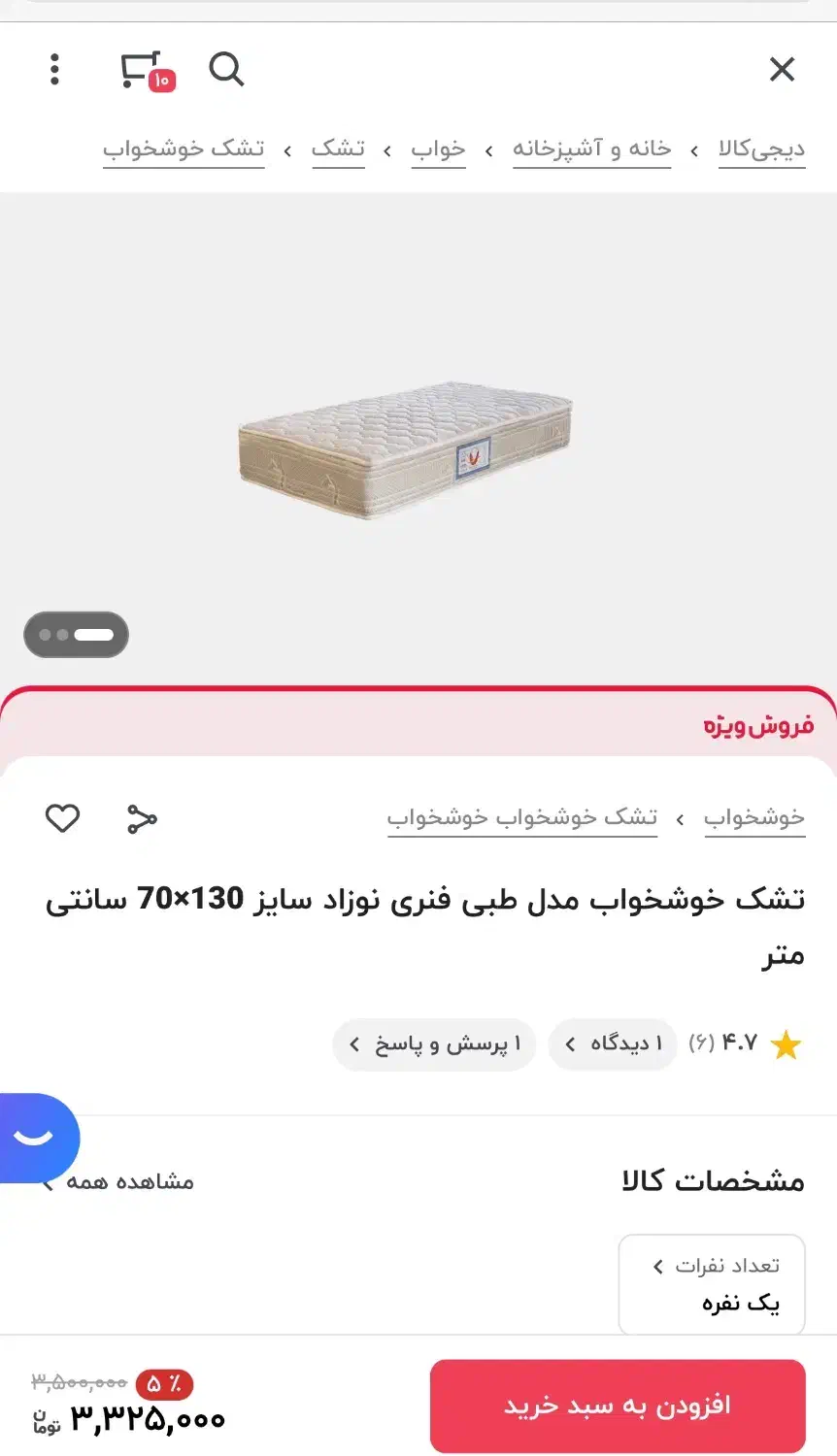Open تشک خوشخواب breadcrumb at top
The width and height of the screenshot is (837, 1456).
click(x=184, y=149)
